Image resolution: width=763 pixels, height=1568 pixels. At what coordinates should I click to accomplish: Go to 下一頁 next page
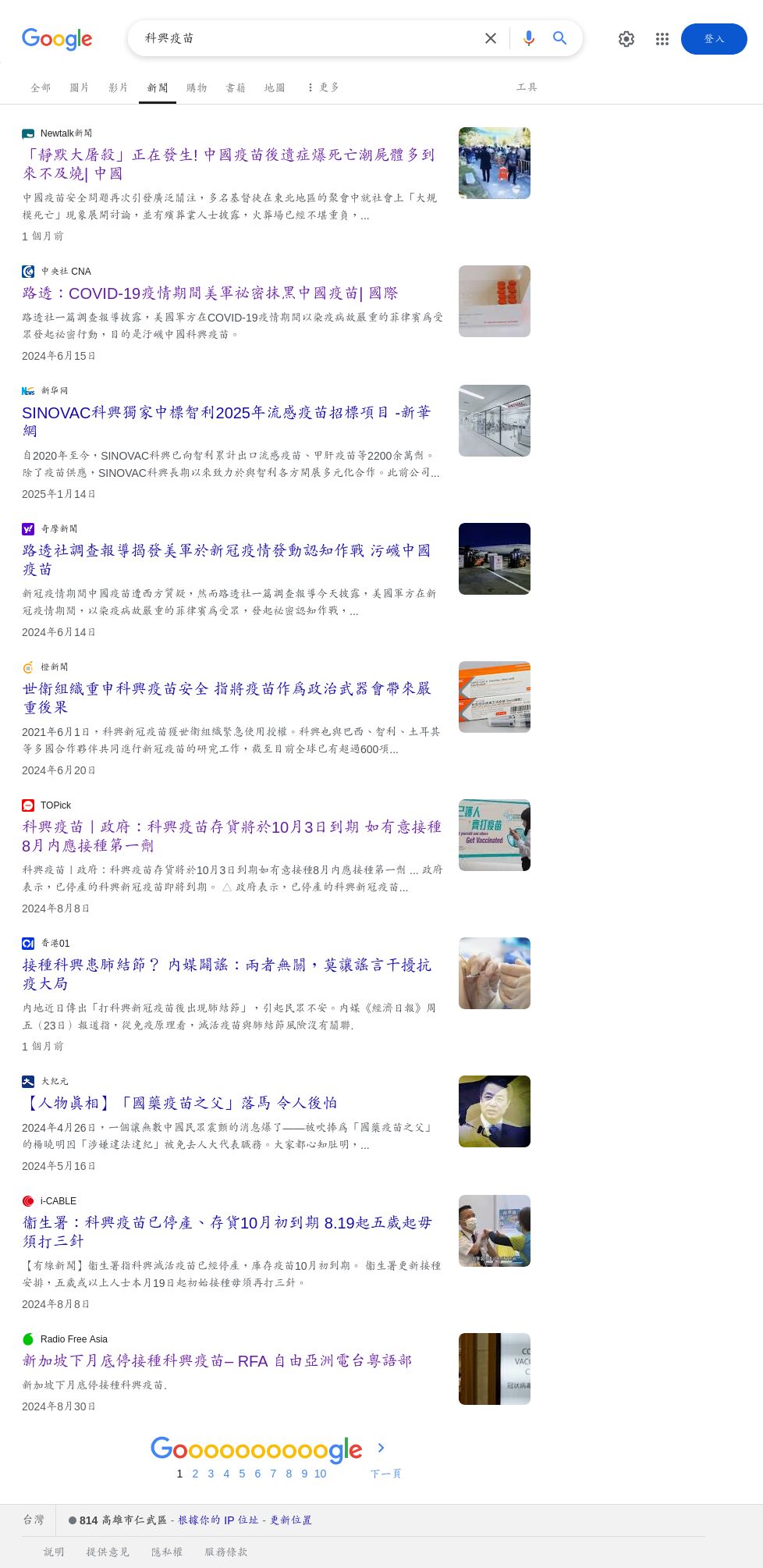point(385,1474)
